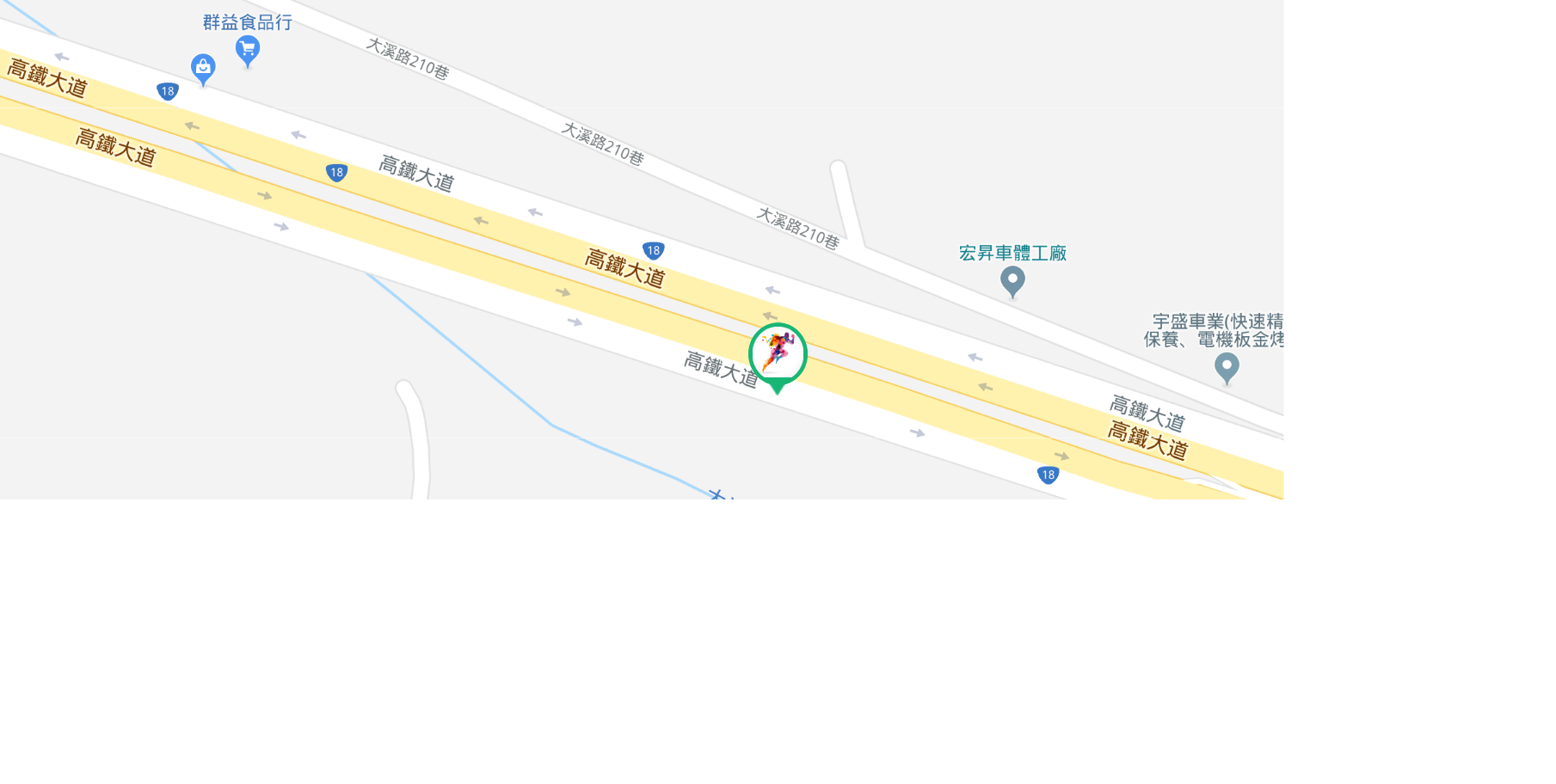
Task: Select the 宇盛車業 location pin
Action: click(1227, 367)
